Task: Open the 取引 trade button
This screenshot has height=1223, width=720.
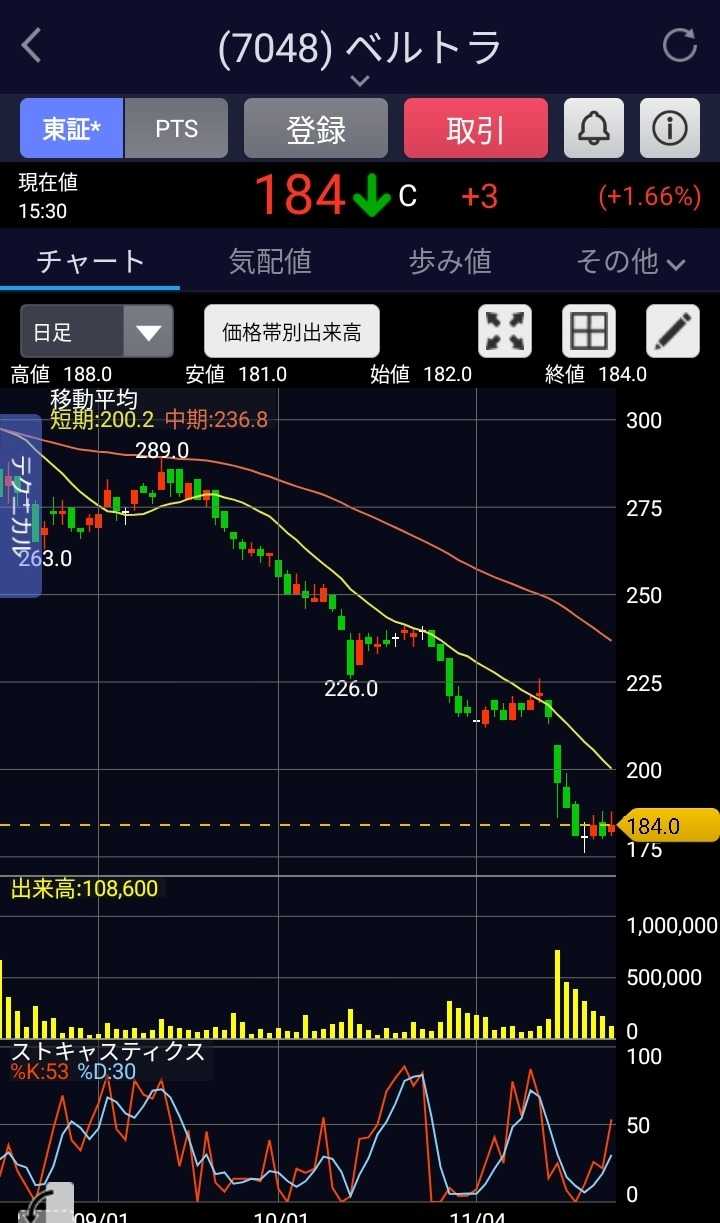Action: click(476, 129)
